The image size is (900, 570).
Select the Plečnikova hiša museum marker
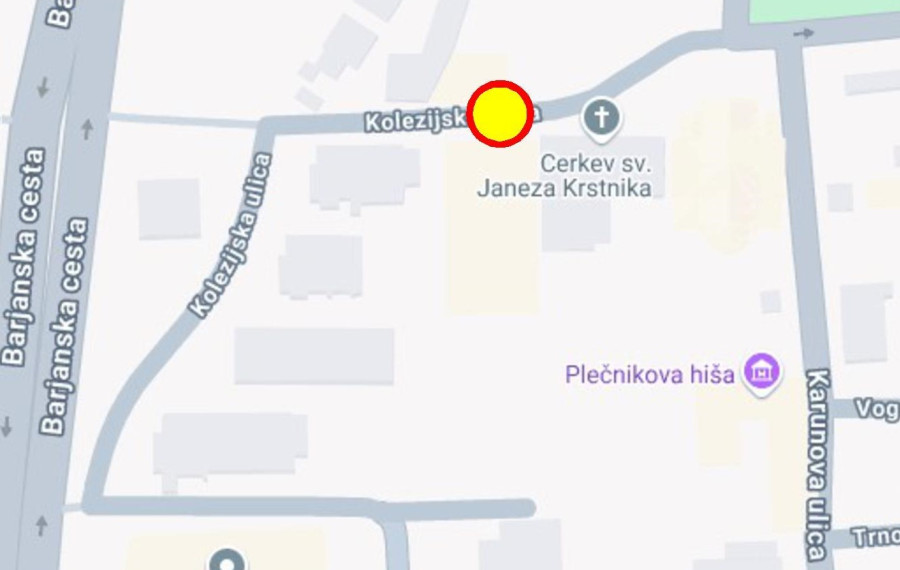click(763, 374)
